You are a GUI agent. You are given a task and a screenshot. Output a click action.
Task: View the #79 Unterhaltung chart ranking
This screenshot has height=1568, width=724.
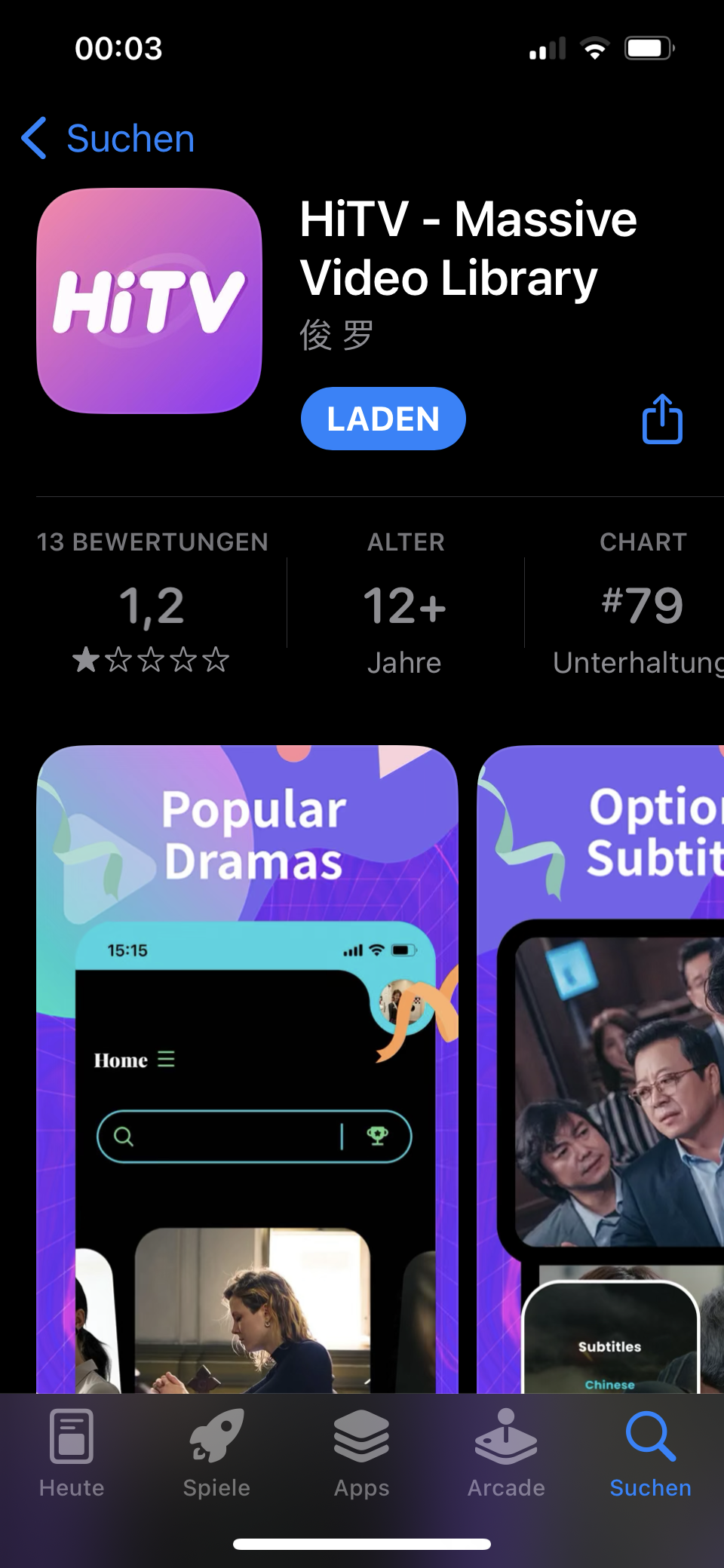coord(641,603)
